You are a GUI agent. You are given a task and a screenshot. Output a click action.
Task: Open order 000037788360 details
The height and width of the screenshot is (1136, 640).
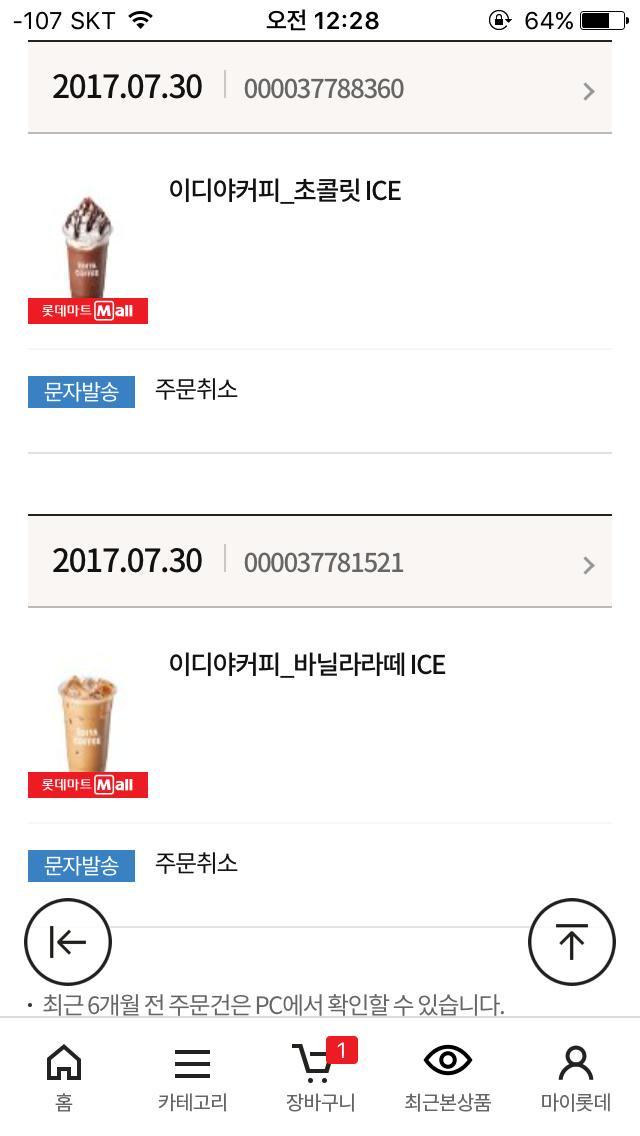coord(588,91)
